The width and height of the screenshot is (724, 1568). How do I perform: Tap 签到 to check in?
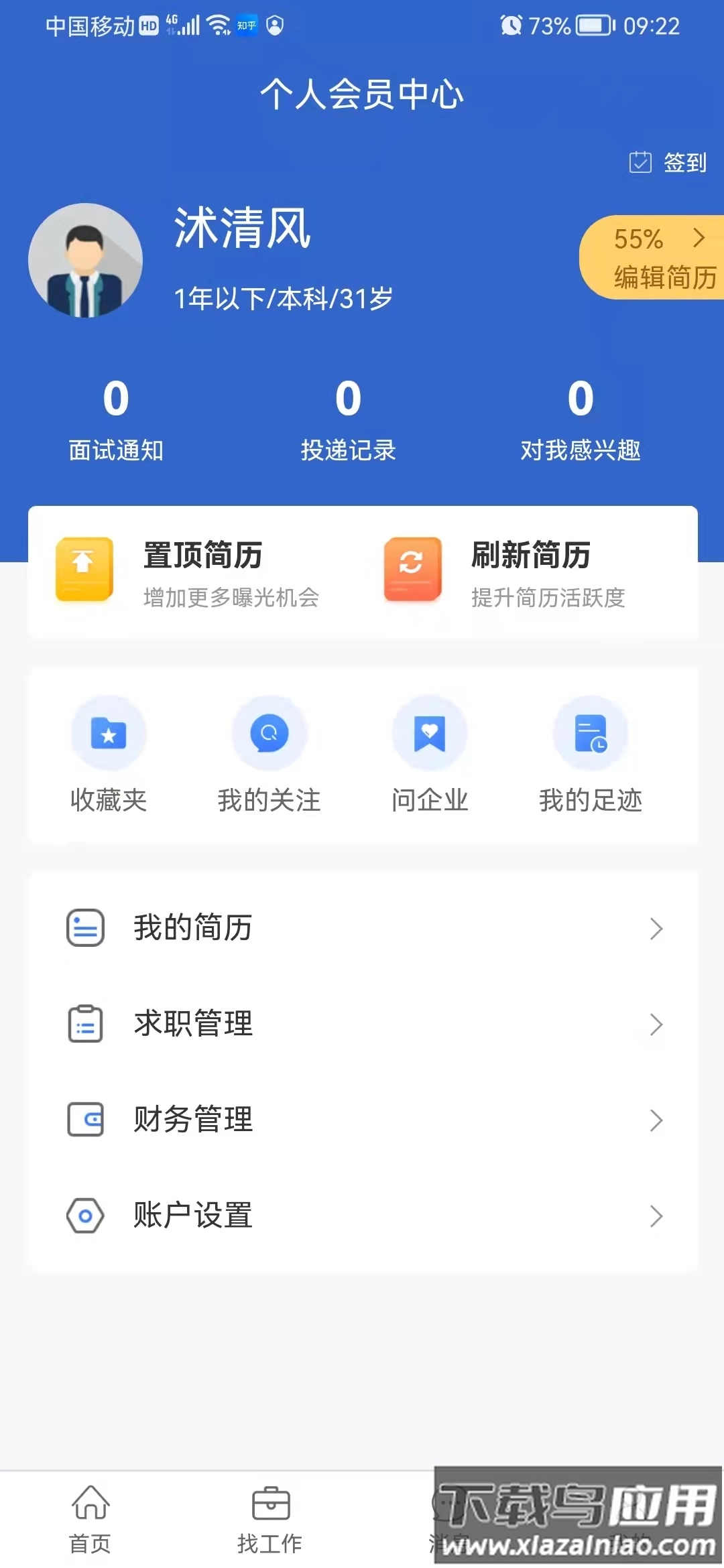tap(668, 162)
